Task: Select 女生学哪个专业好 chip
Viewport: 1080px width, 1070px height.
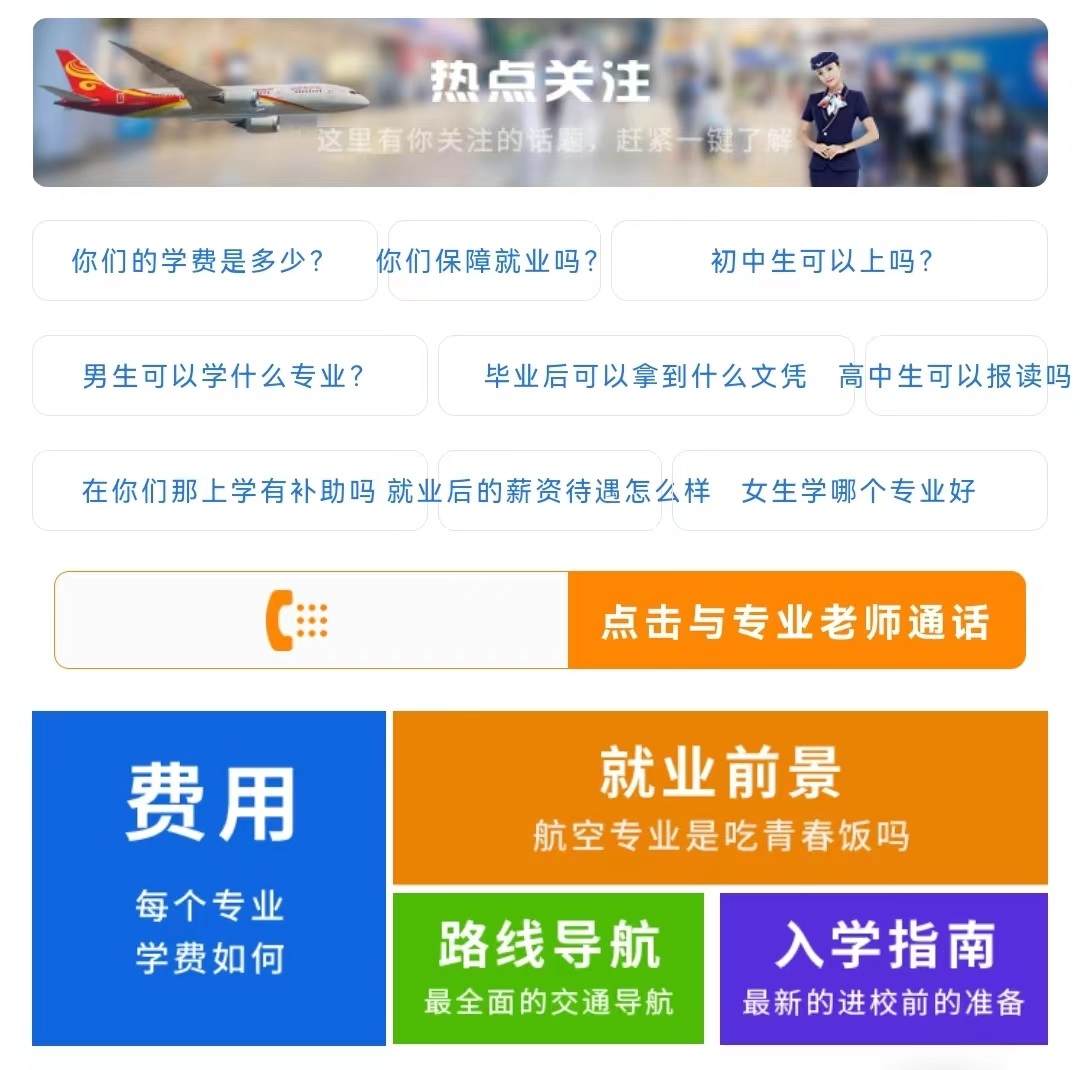Action: point(859,491)
